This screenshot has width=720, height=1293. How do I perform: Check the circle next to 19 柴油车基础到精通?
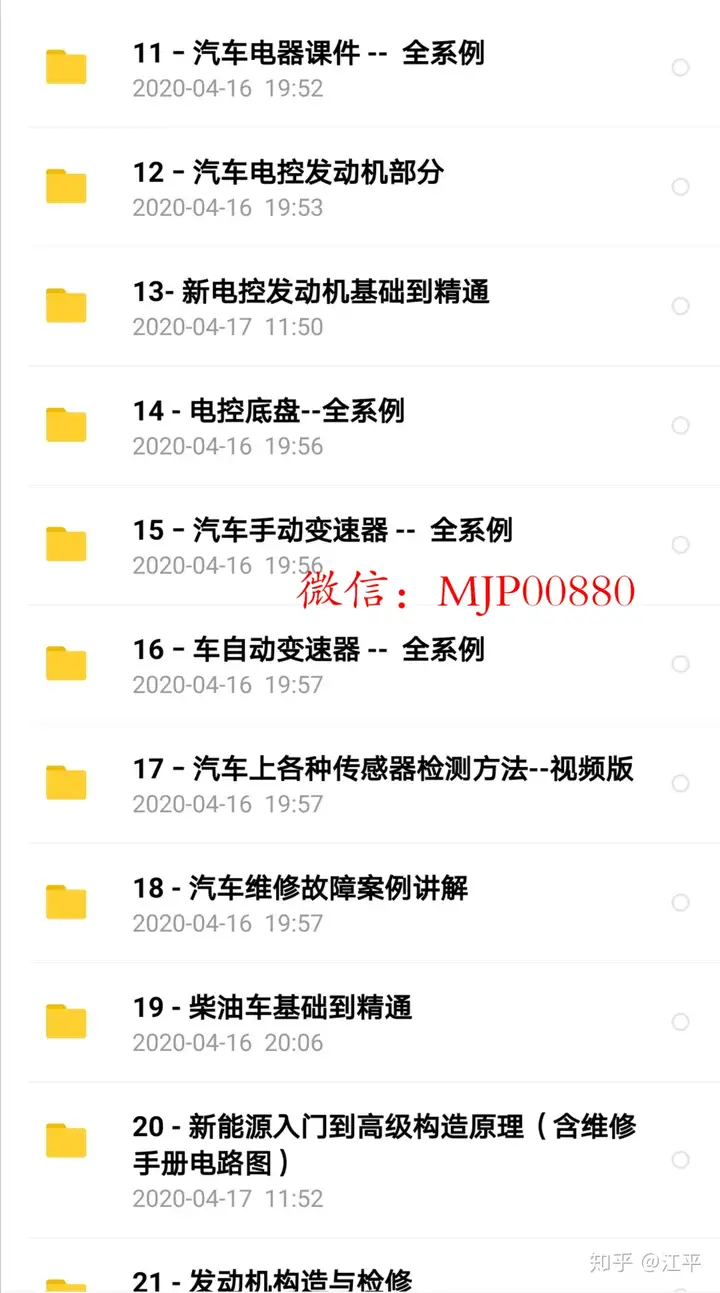[680, 1022]
